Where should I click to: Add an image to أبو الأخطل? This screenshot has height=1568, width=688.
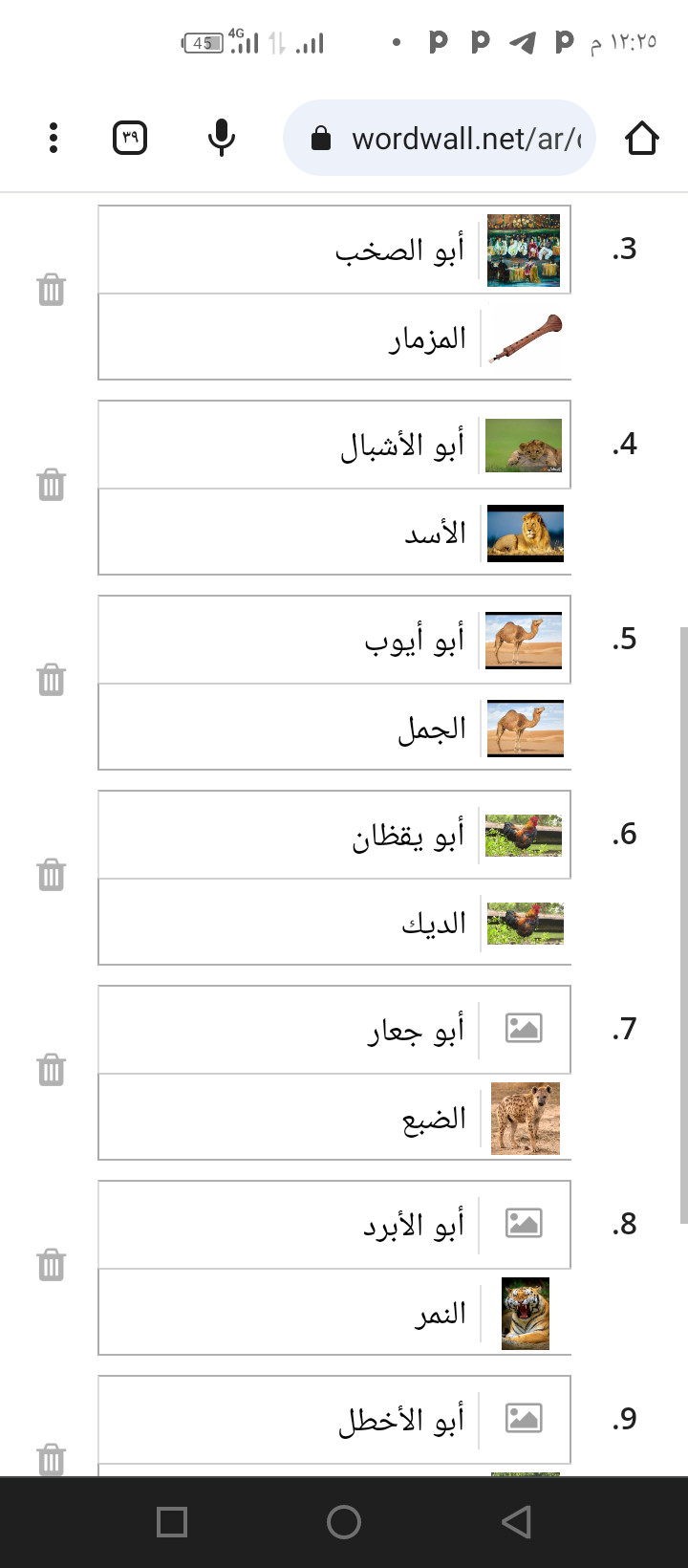(x=524, y=1419)
